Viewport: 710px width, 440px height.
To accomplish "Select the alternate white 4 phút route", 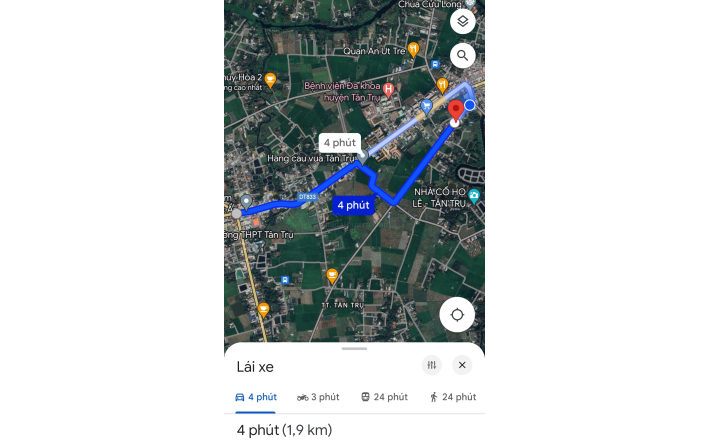I will tap(339, 142).
